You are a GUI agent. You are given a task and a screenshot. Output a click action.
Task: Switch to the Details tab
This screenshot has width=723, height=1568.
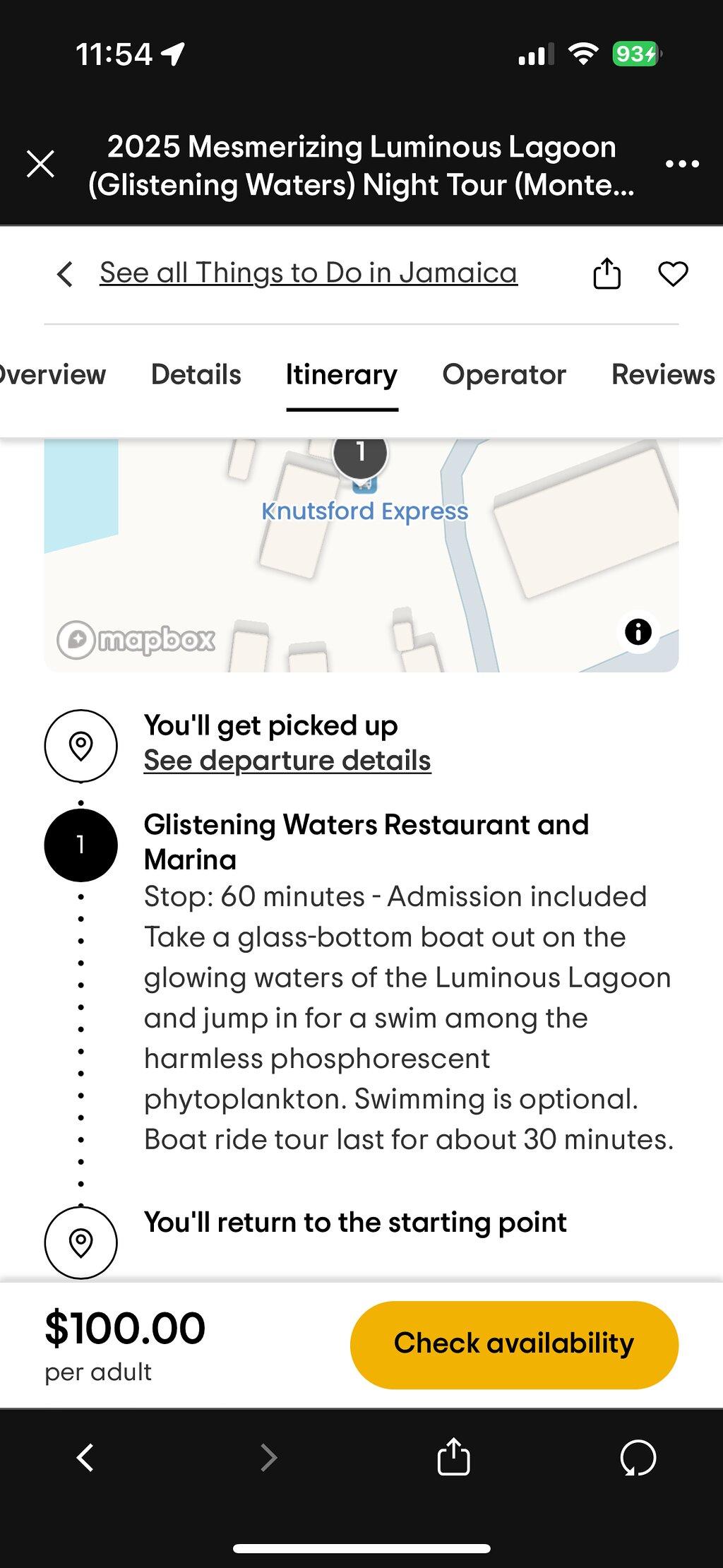196,374
